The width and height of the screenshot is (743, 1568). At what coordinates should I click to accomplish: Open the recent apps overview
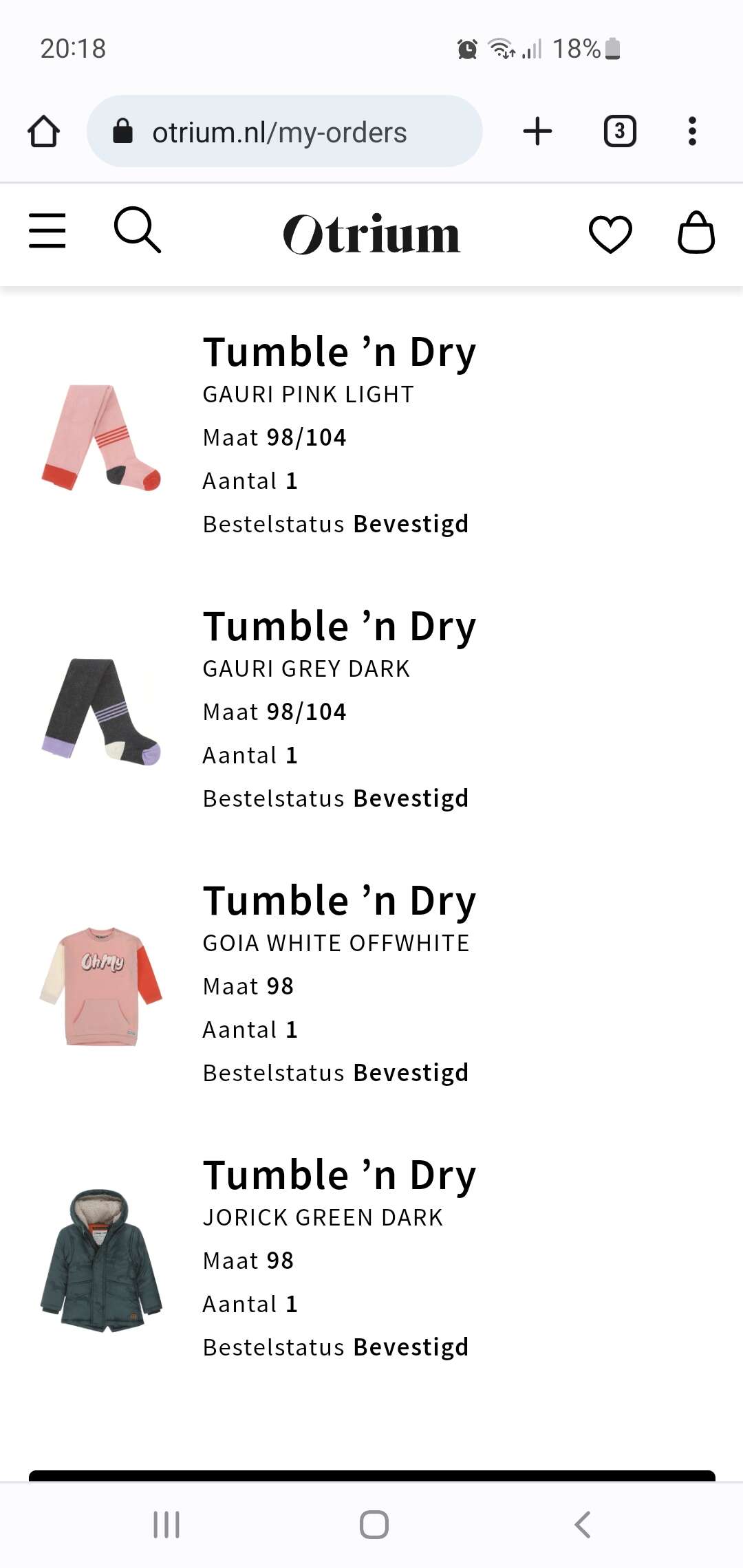166,1525
